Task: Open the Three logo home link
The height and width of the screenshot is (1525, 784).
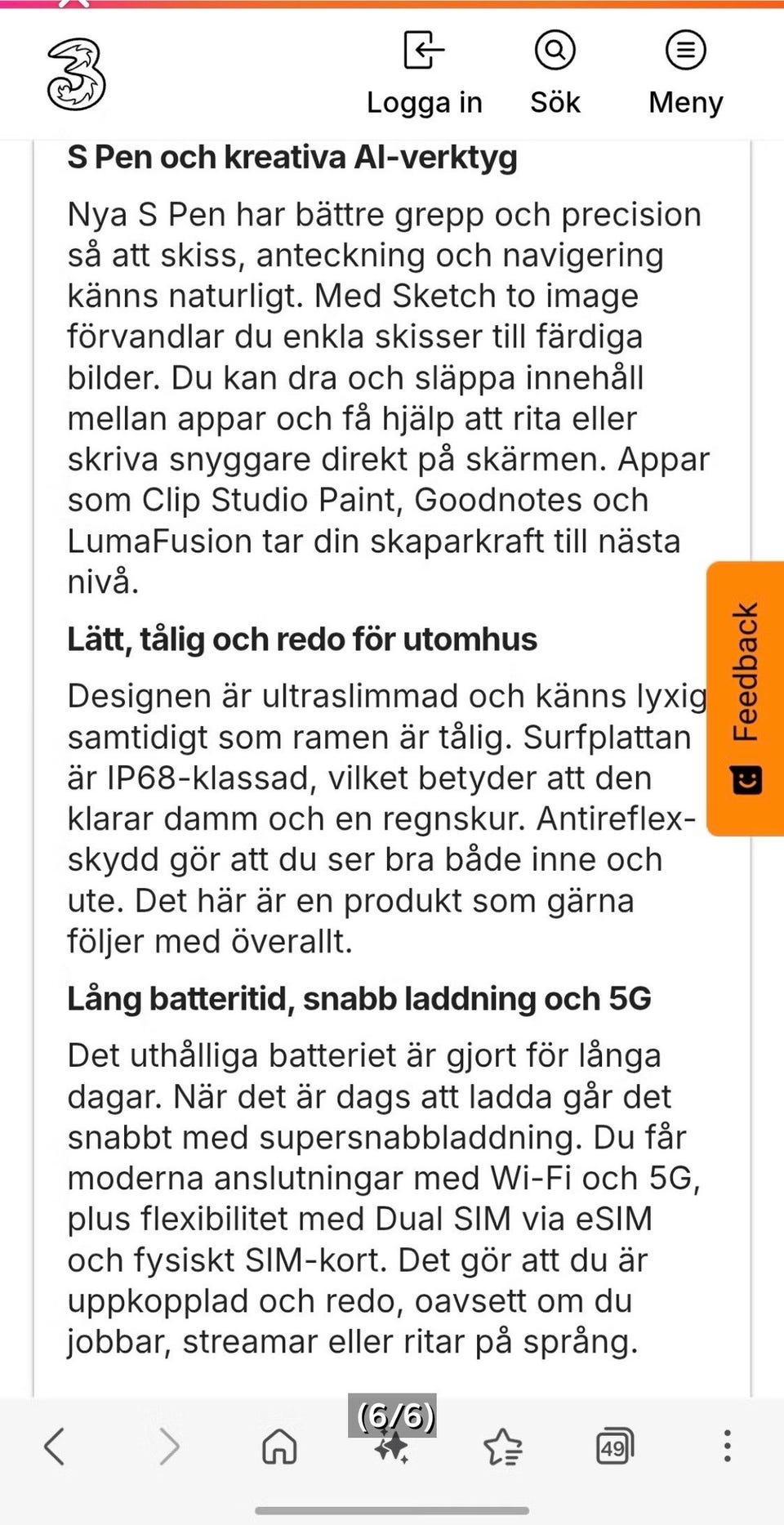Action: pyautogui.click(x=76, y=76)
